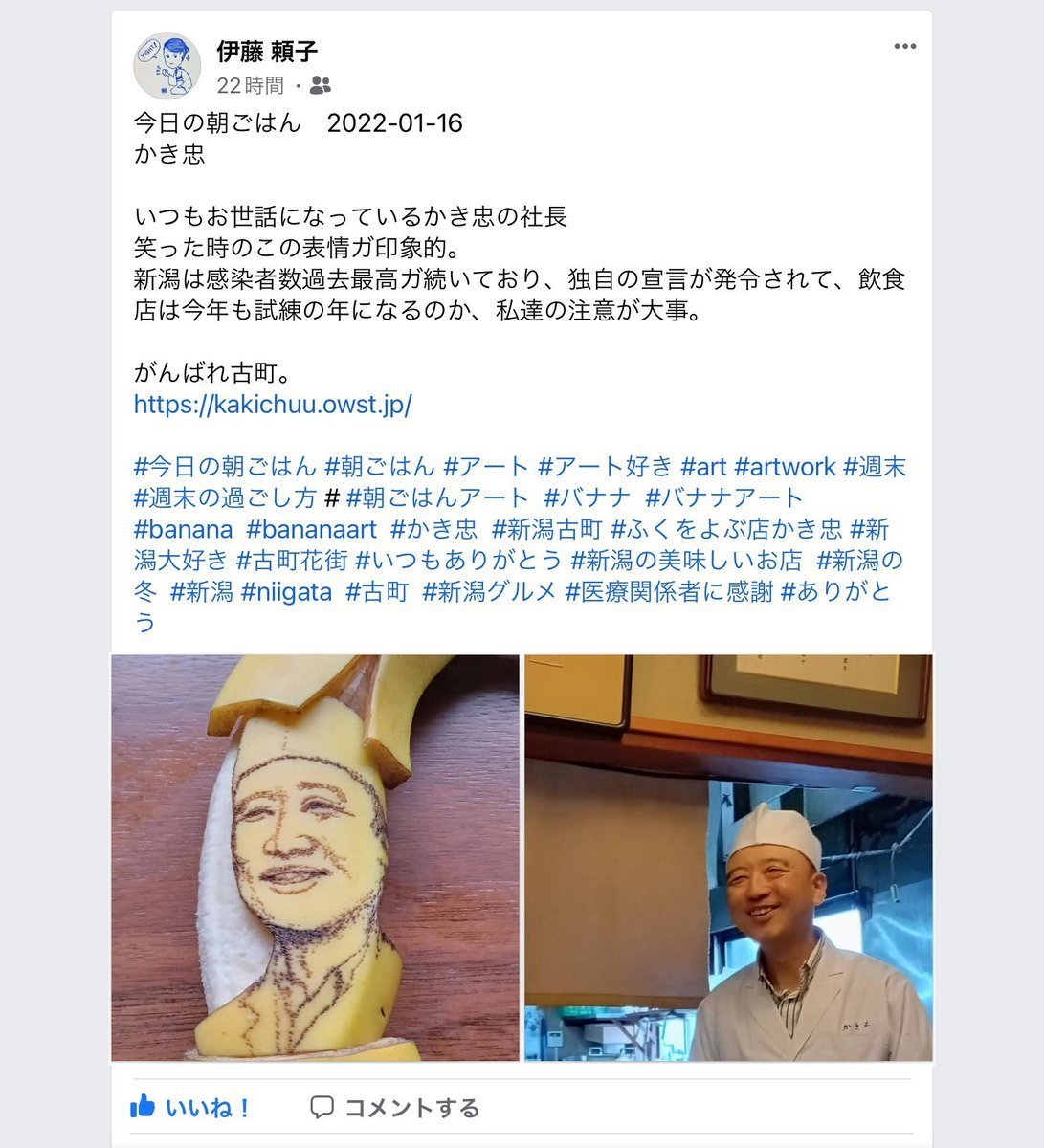Like this post with いいね！
This screenshot has height=1148, width=1044.
tap(190, 1108)
